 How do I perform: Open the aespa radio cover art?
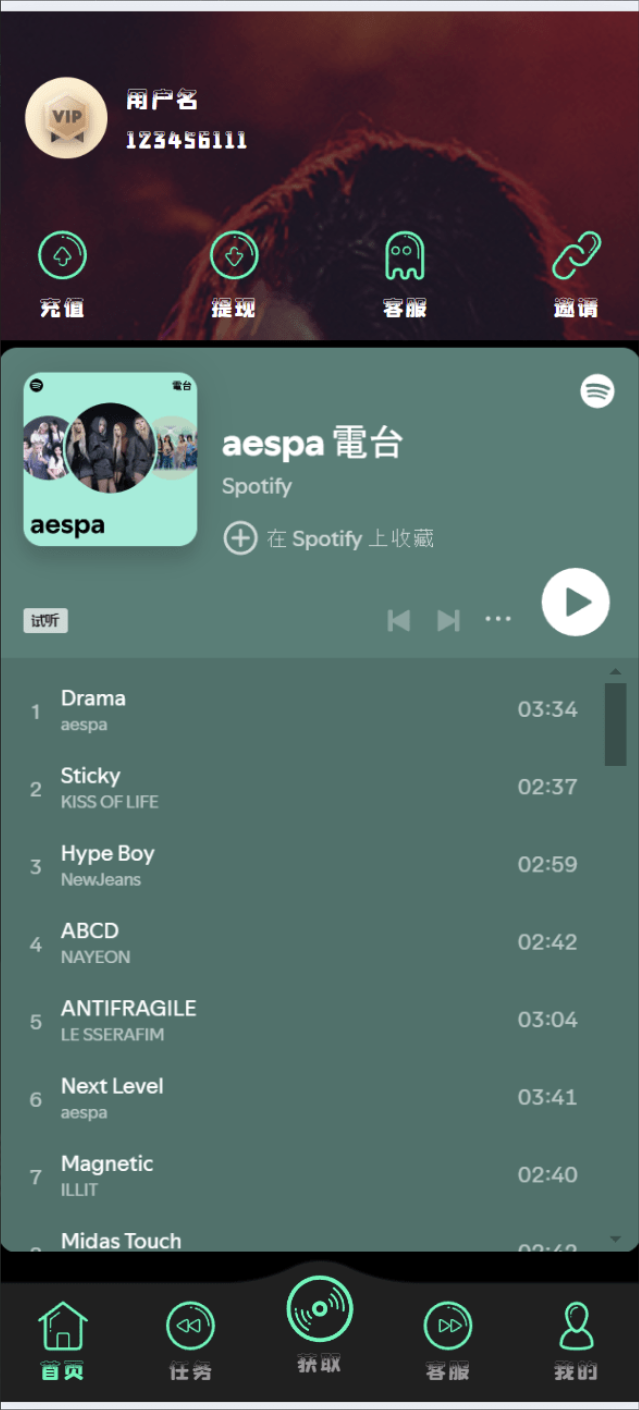coord(110,459)
